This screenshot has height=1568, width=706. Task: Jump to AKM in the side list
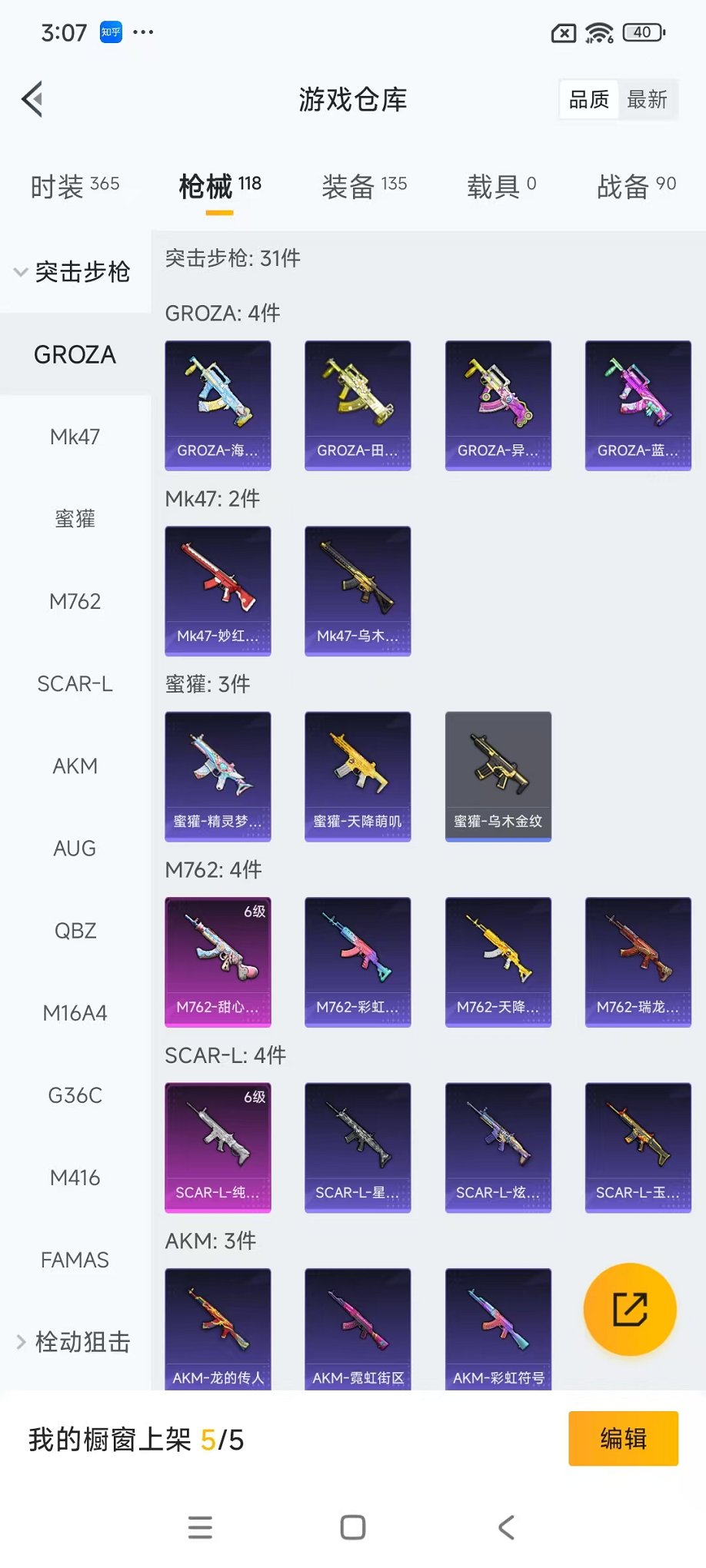[75, 766]
